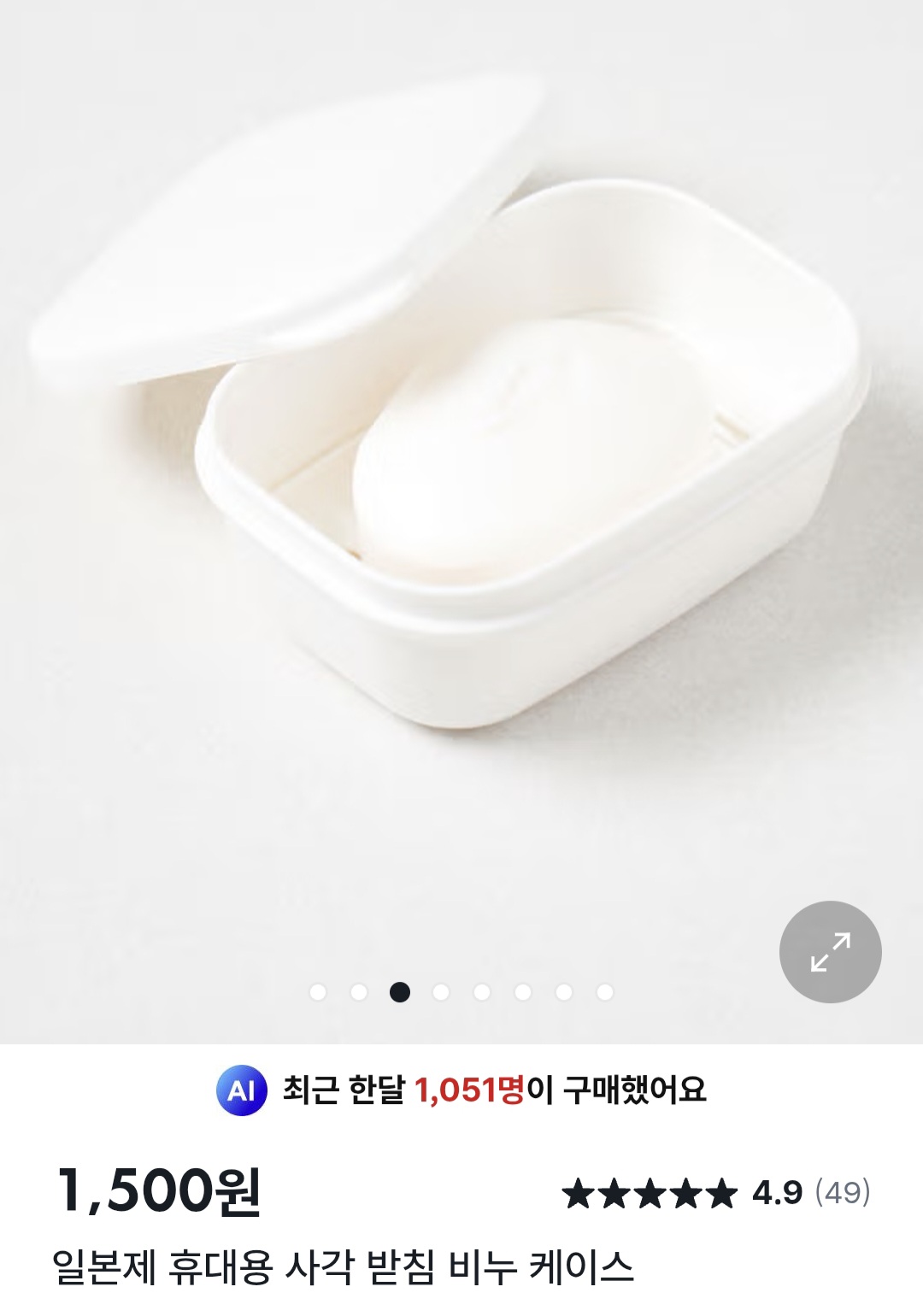Expand the product image to fullscreen

point(830,952)
